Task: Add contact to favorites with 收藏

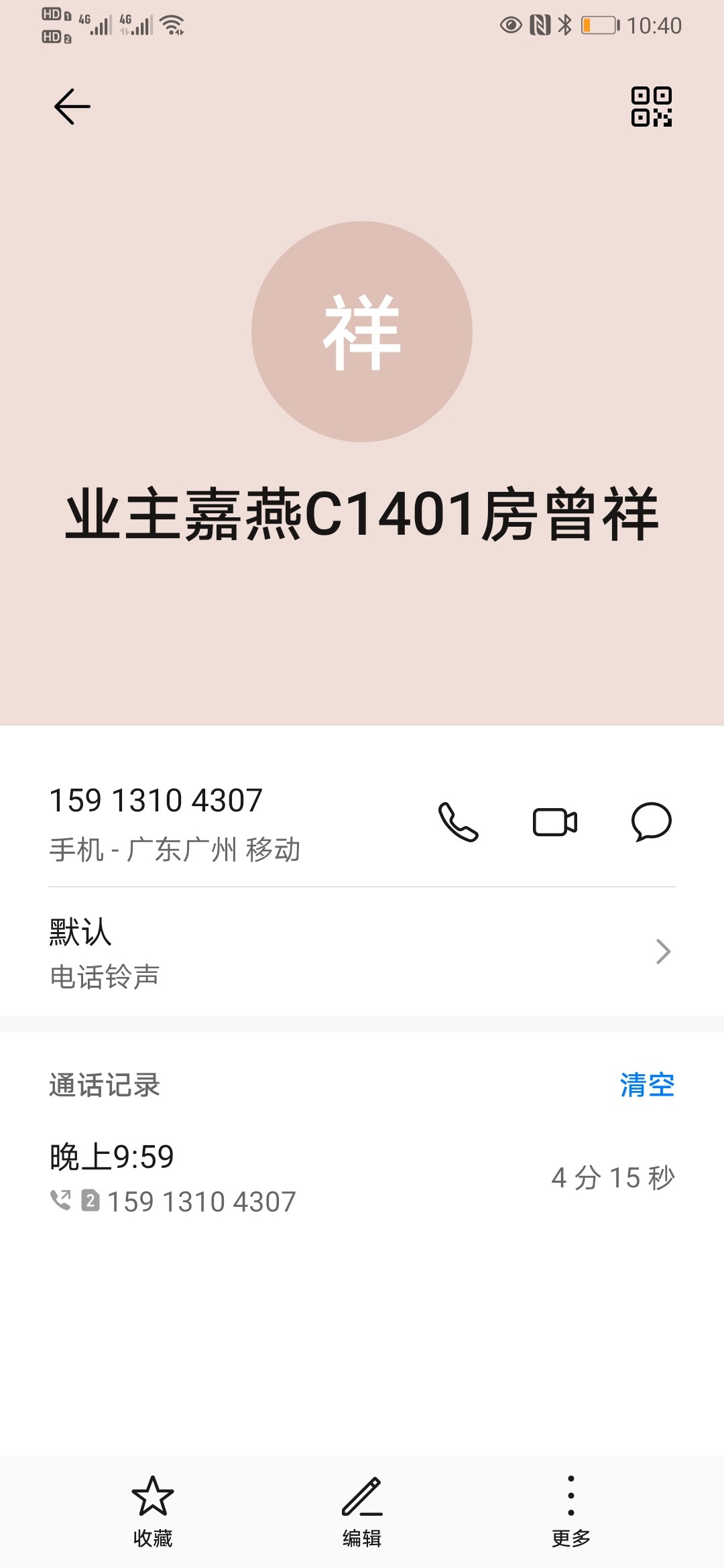Action: click(x=153, y=1508)
